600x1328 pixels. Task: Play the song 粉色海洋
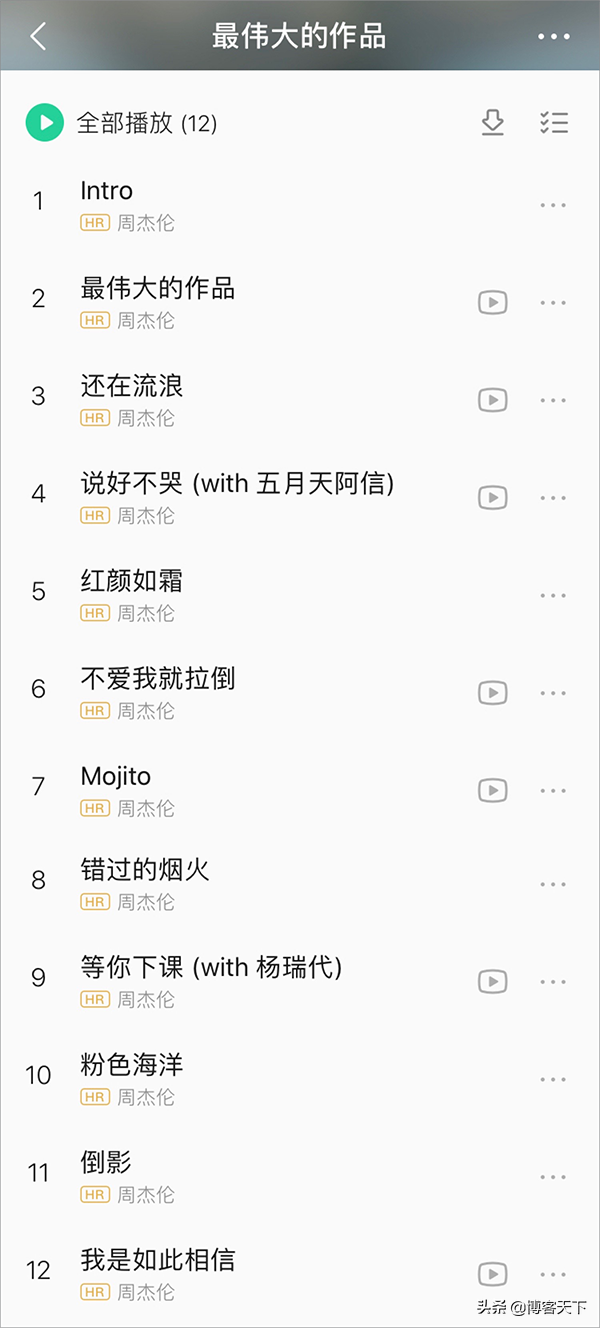(132, 1065)
